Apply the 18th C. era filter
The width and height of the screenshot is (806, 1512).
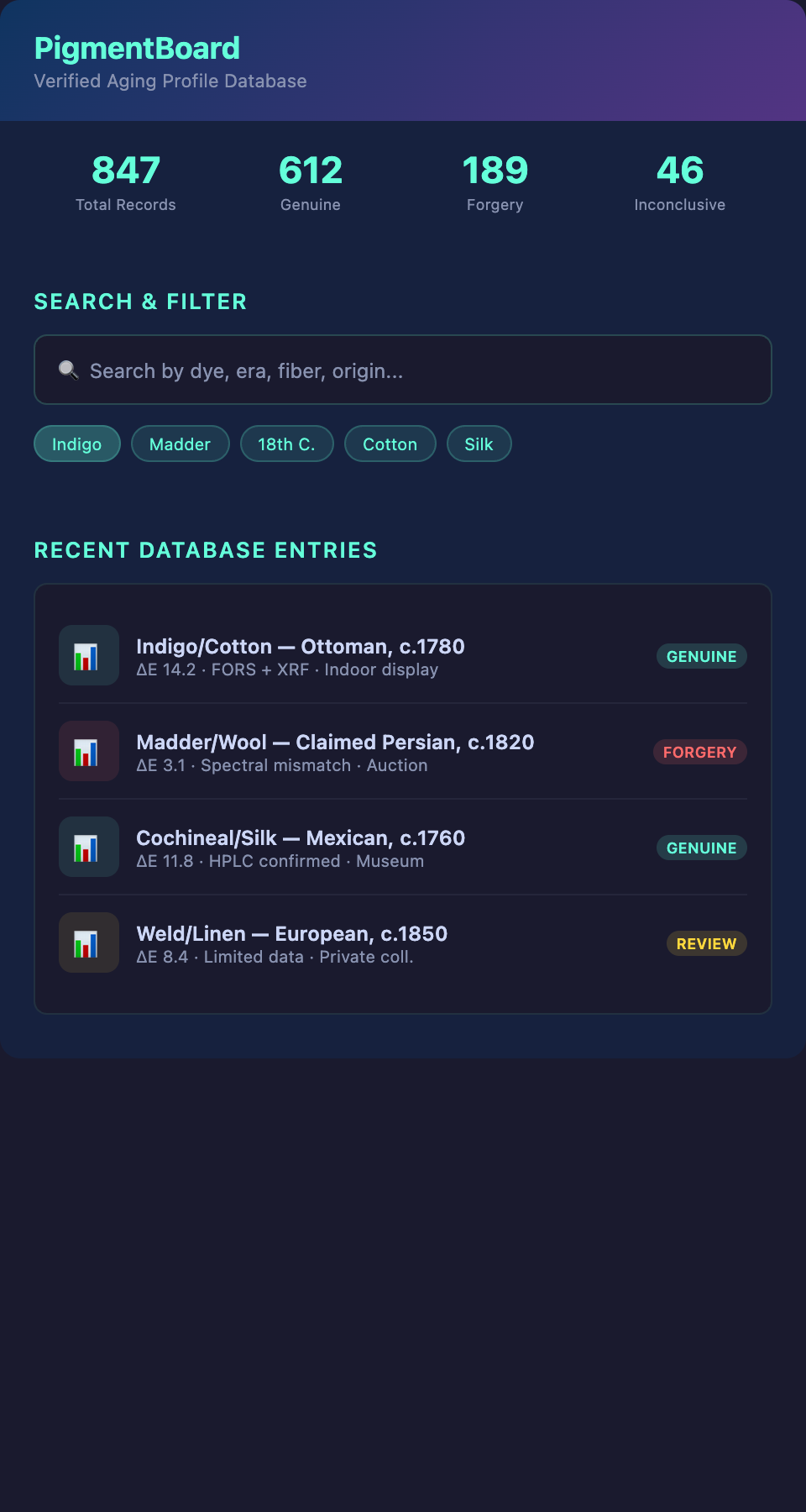pyautogui.click(x=286, y=444)
